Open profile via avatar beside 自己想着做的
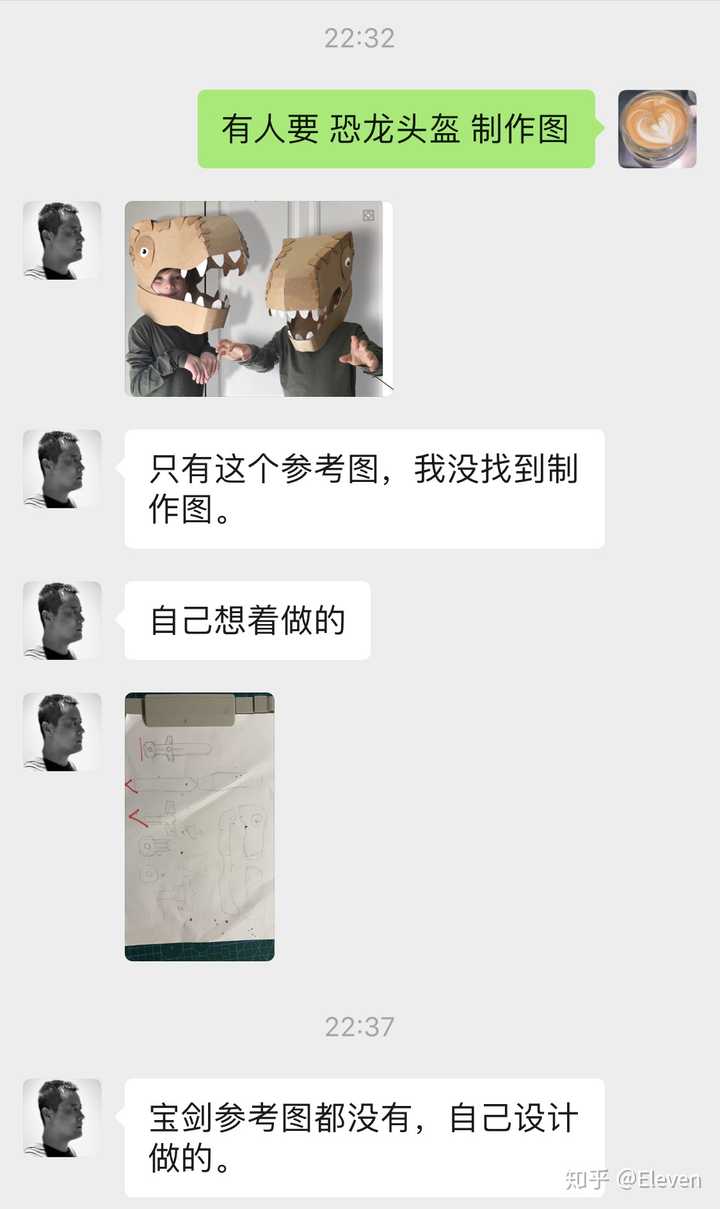The image size is (720, 1209). click(x=62, y=620)
